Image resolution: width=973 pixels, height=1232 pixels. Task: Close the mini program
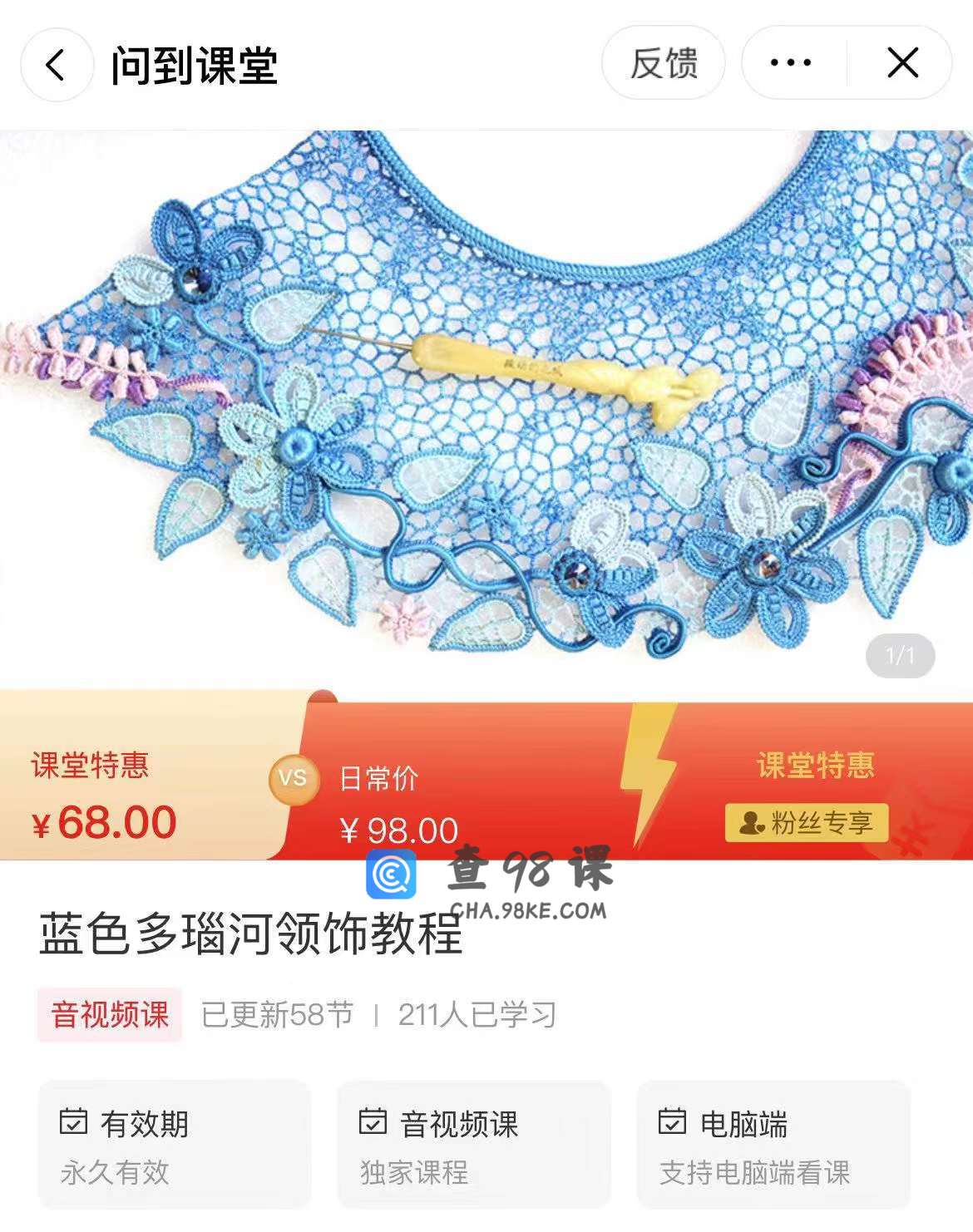902,63
